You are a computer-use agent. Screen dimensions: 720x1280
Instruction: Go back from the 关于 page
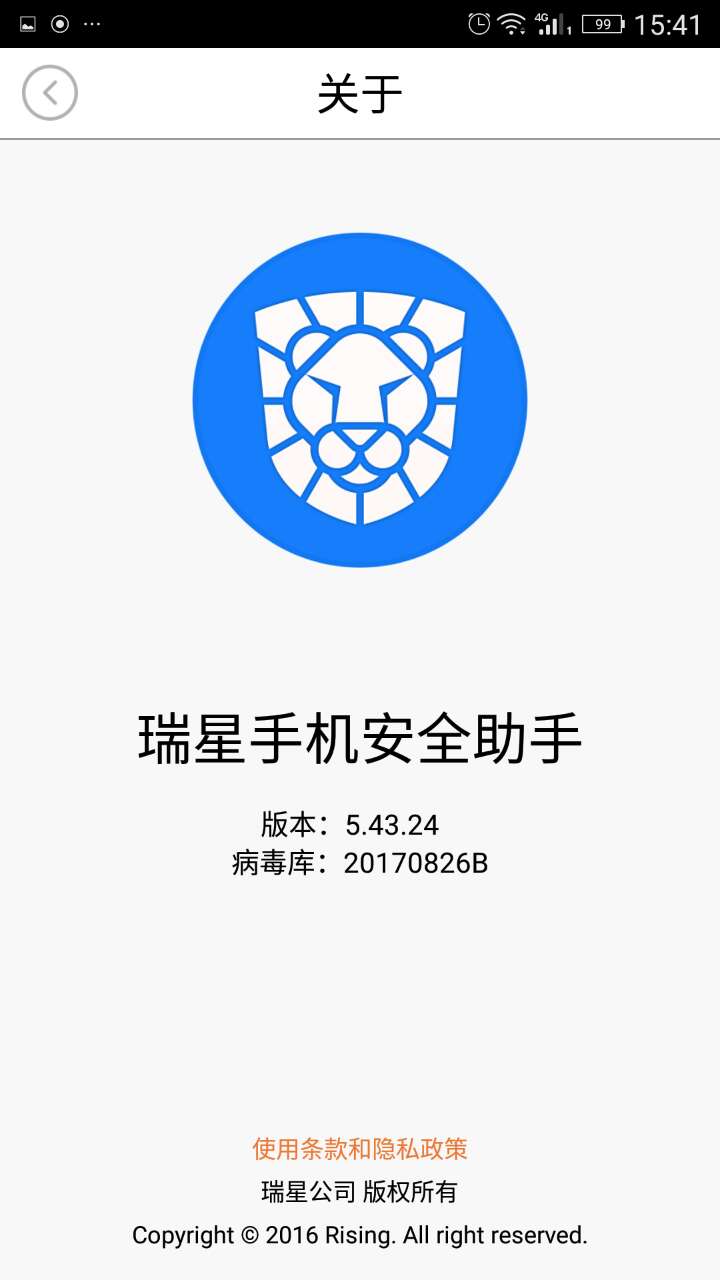[50, 93]
